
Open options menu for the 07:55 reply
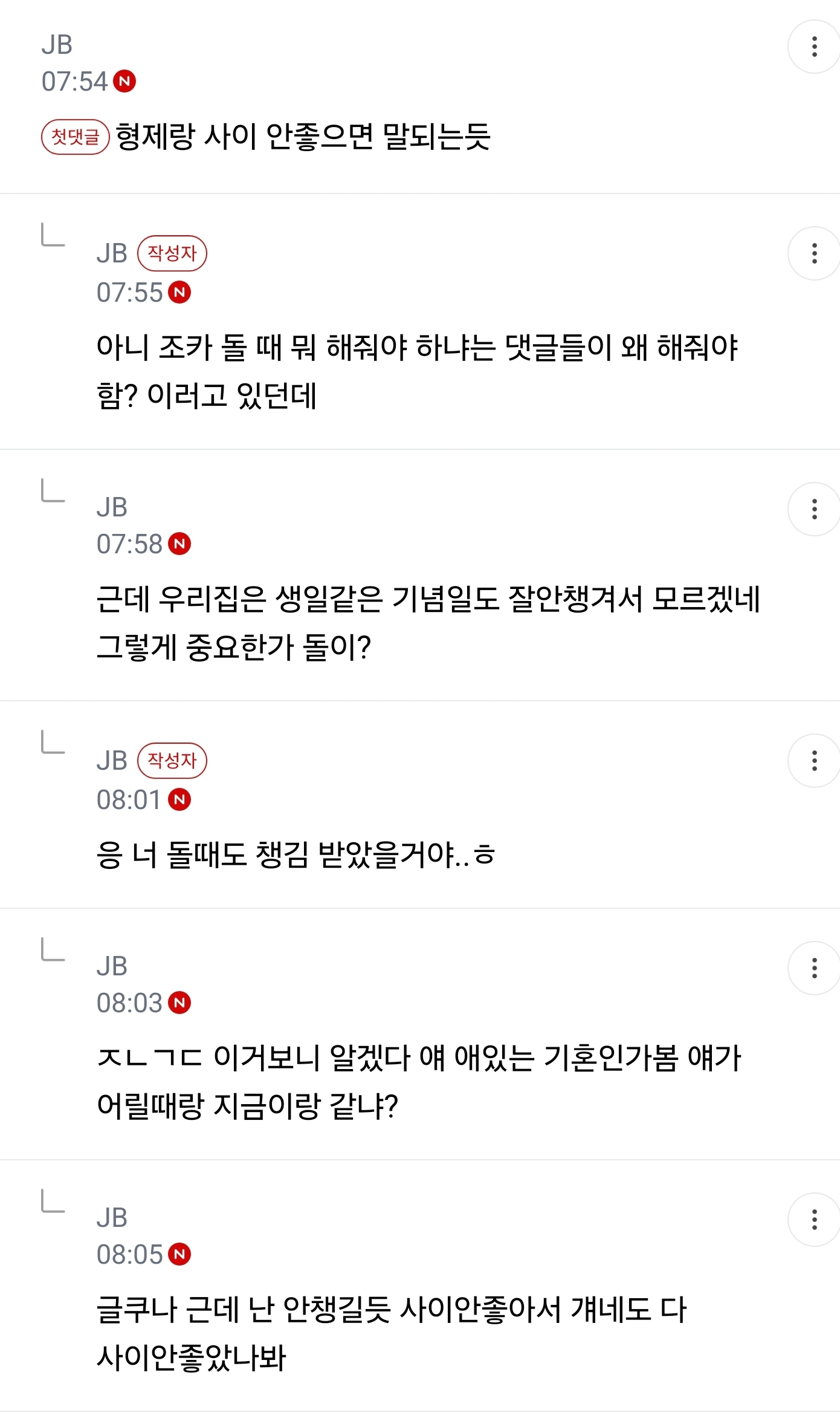[814, 253]
